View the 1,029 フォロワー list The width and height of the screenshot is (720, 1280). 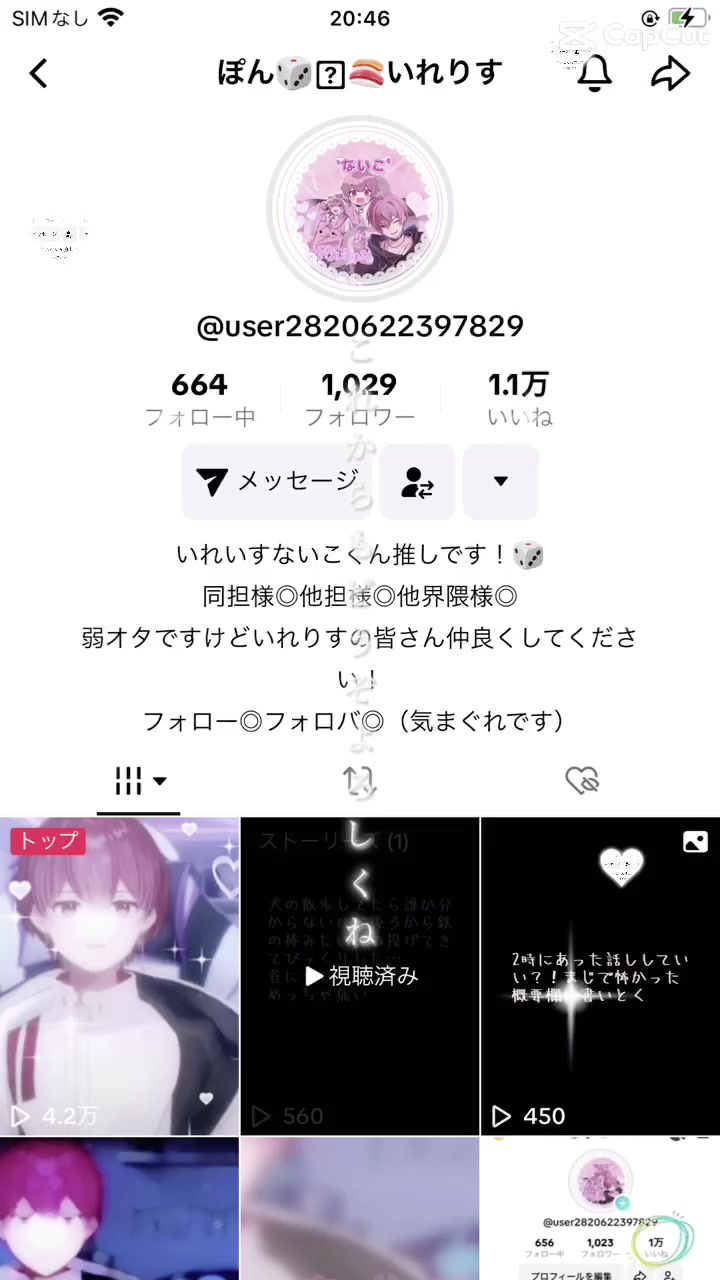pos(359,398)
